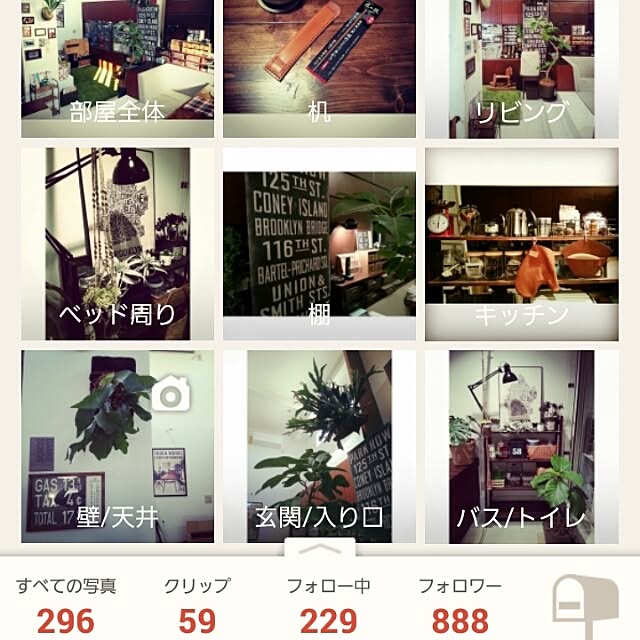The width and height of the screenshot is (640, 640).
Task: Expand the panel with the up chevron
Action: [x=319, y=548]
